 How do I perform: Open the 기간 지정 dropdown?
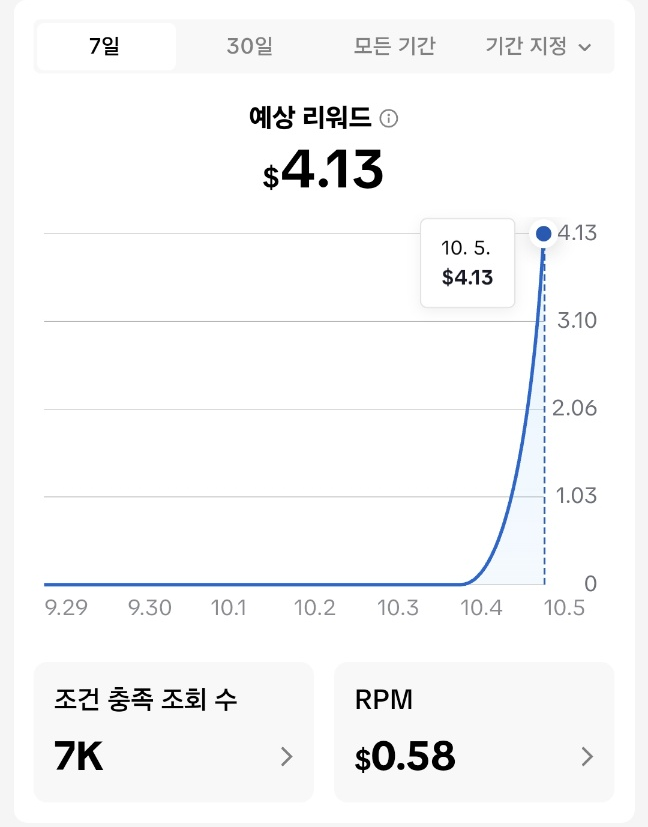[x=538, y=46]
